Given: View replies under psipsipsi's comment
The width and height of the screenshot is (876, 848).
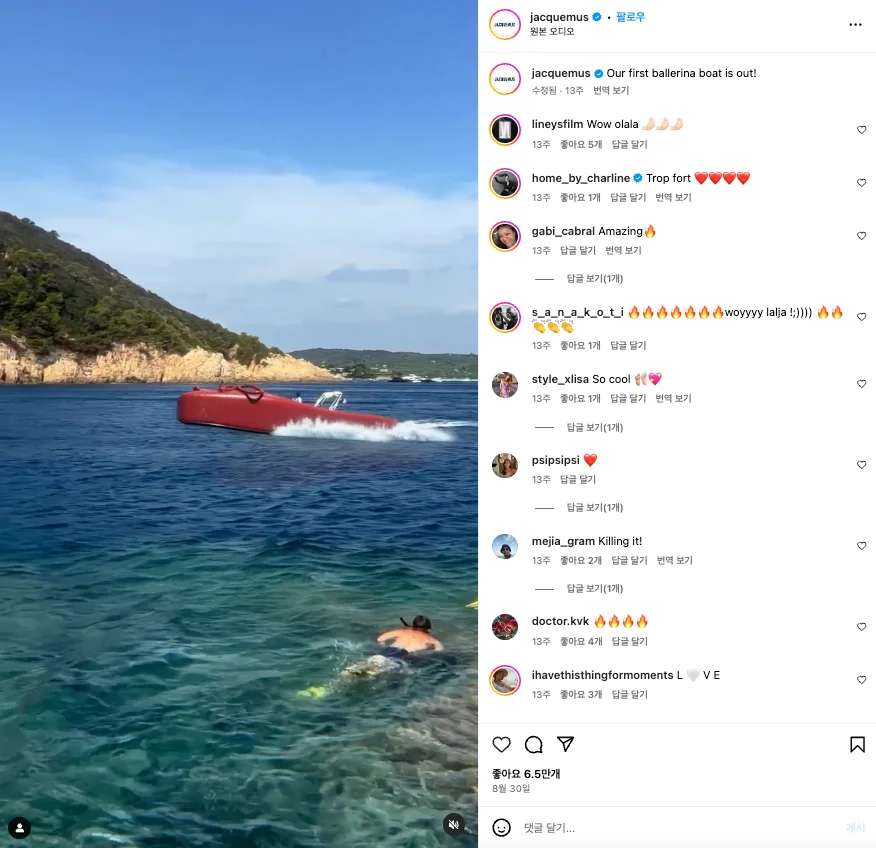Looking at the screenshot, I should click(x=594, y=508).
